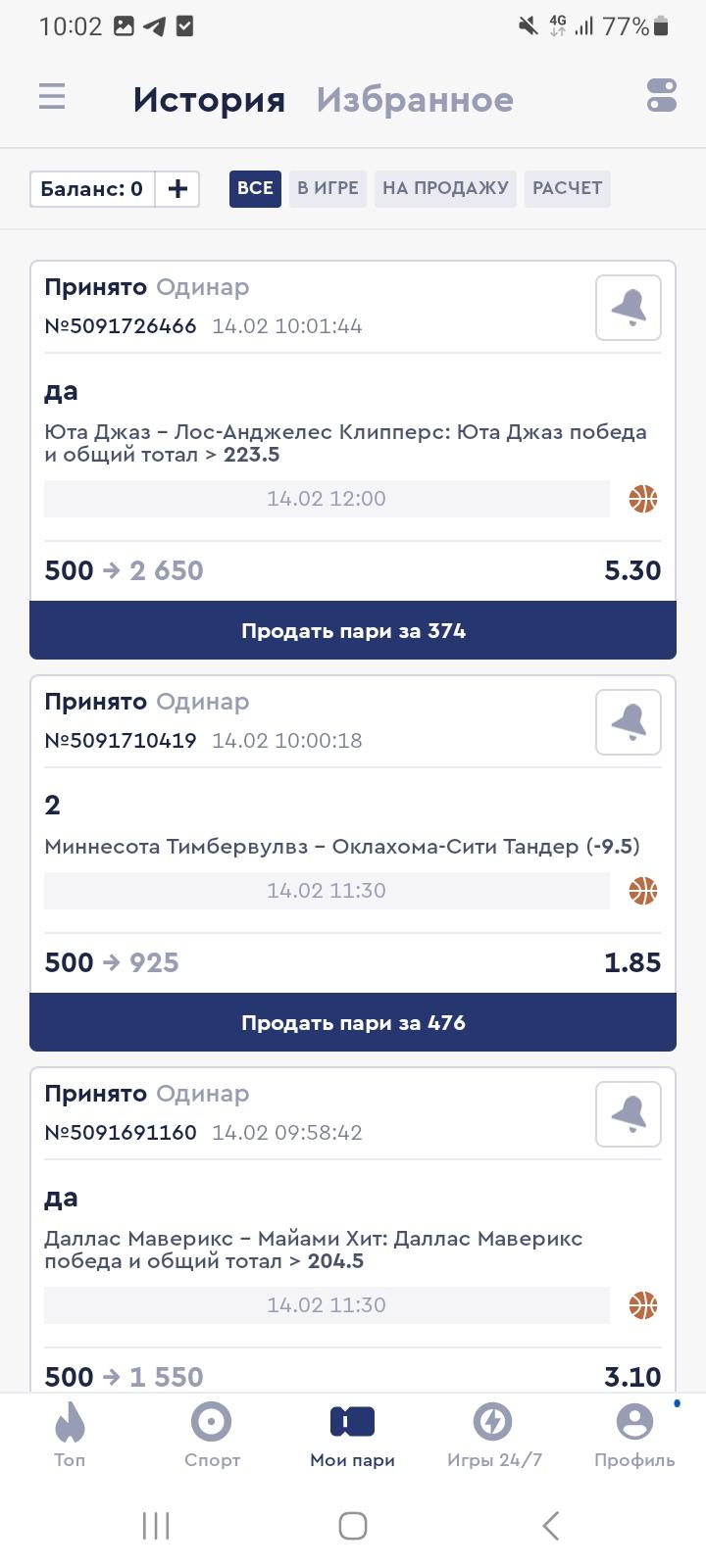The height and width of the screenshot is (1568, 706).
Task: Open the Спорт section
Action: coord(212,1434)
